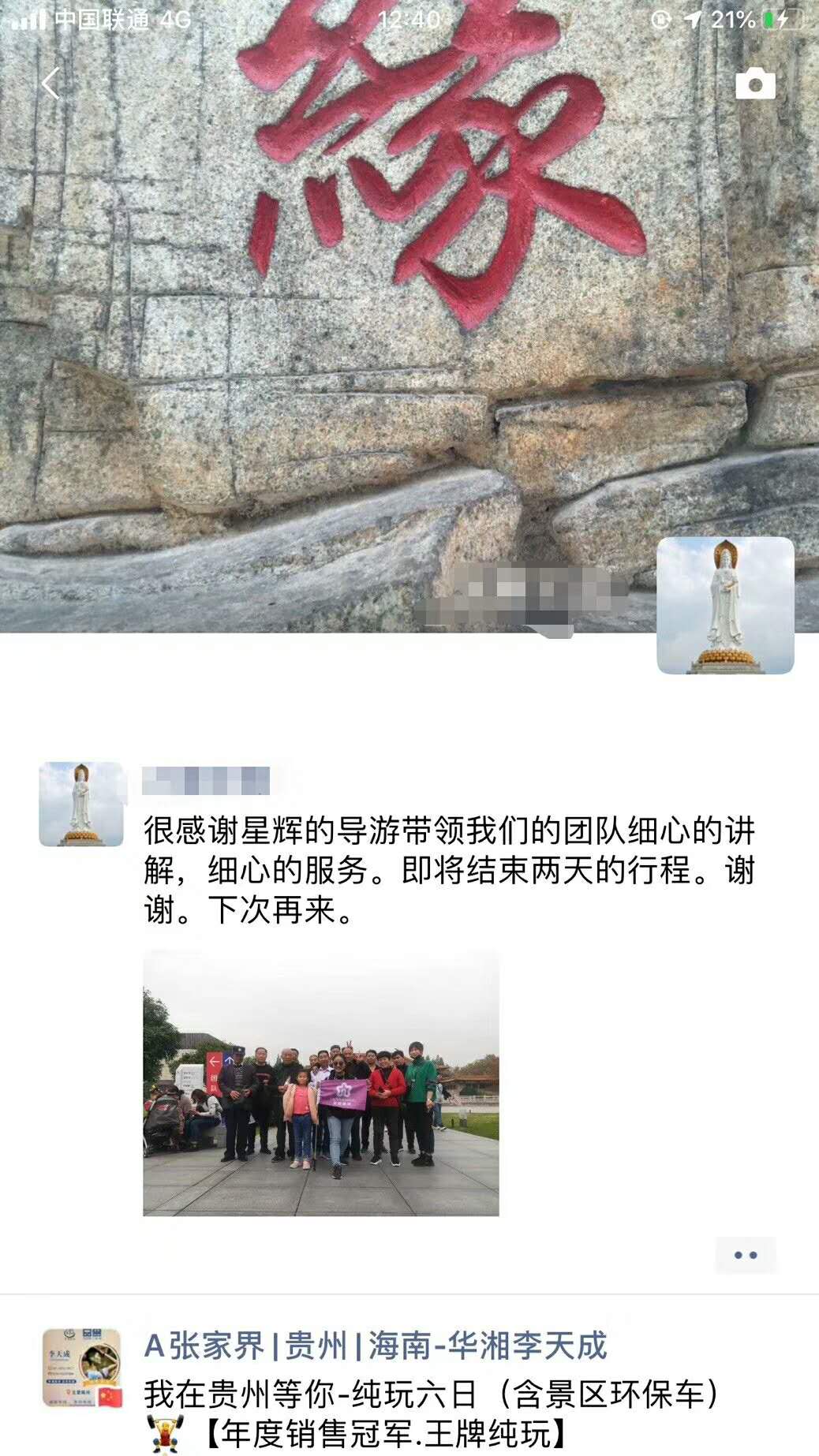Open the Guanyin statue profile avatar on the cover
The width and height of the screenshot is (819, 1456).
725,605
